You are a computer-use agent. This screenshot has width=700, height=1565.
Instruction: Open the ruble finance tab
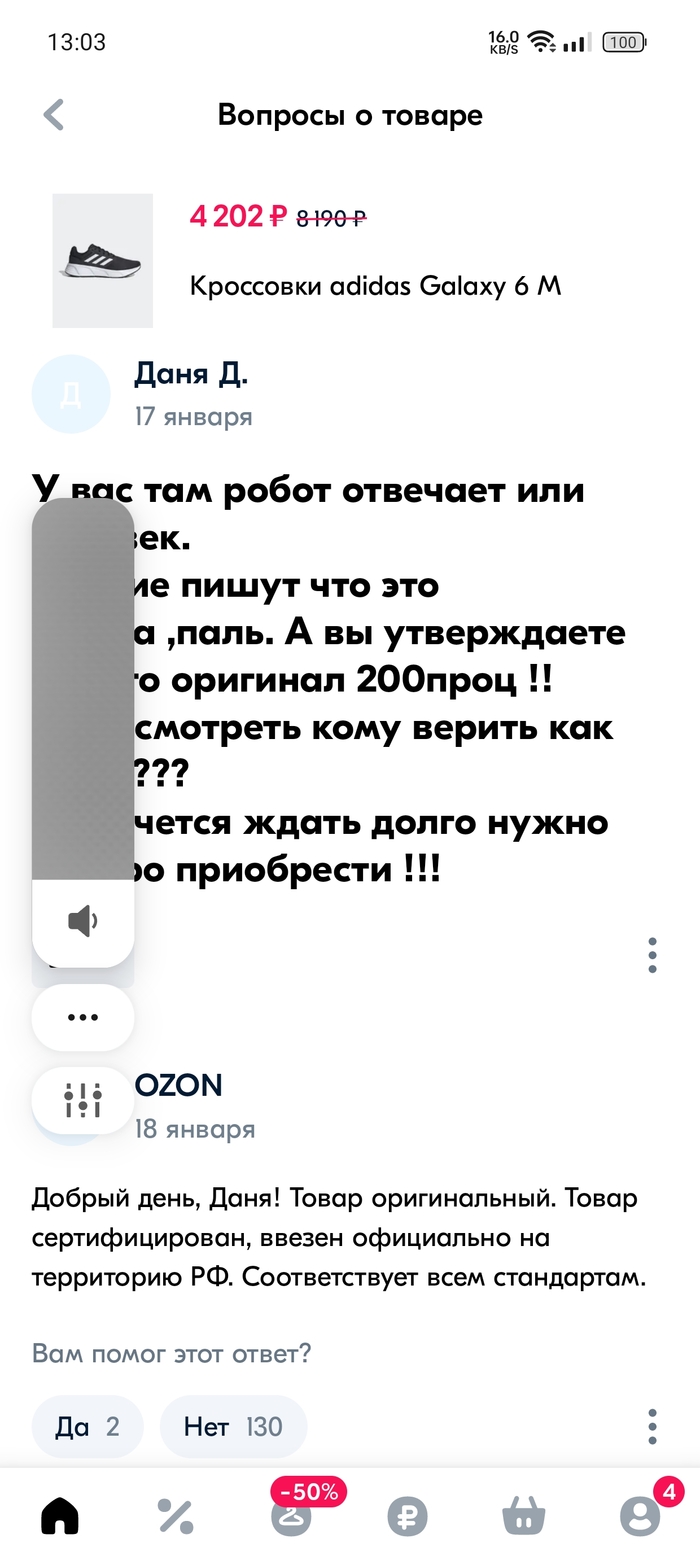[x=407, y=1517]
